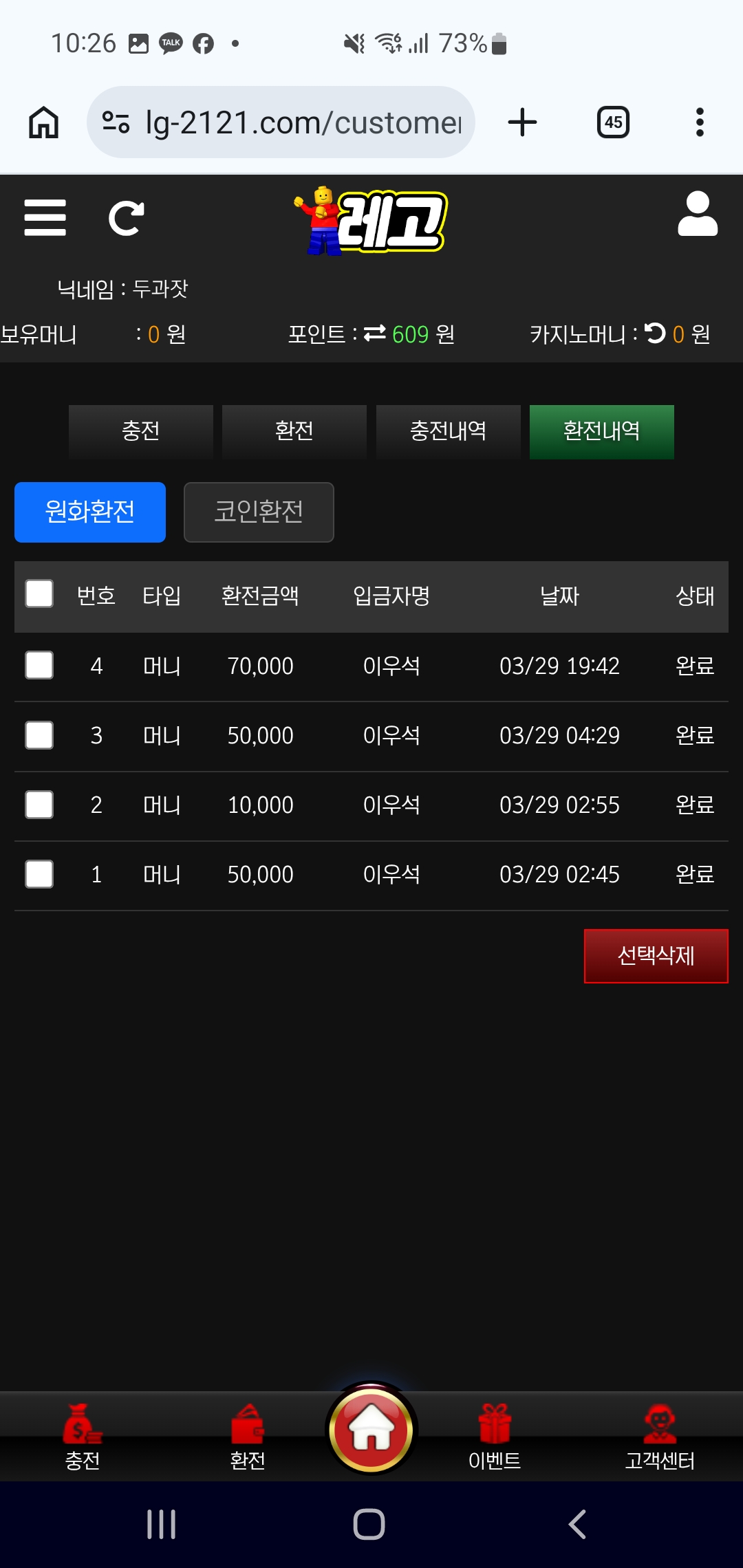Switch to 코인환전
Screen dimensions: 743x1568
point(259,512)
